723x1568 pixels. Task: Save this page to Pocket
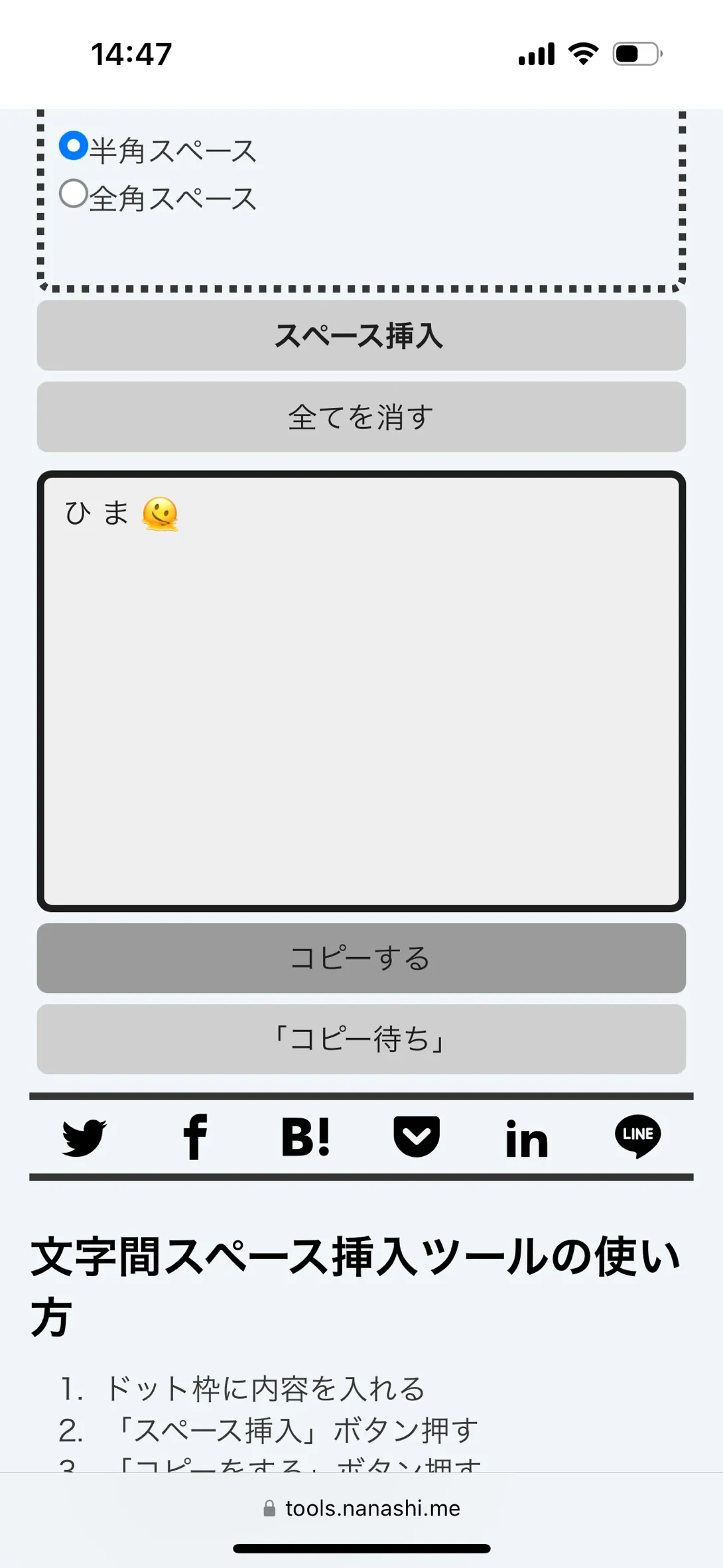click(417, 1137)
